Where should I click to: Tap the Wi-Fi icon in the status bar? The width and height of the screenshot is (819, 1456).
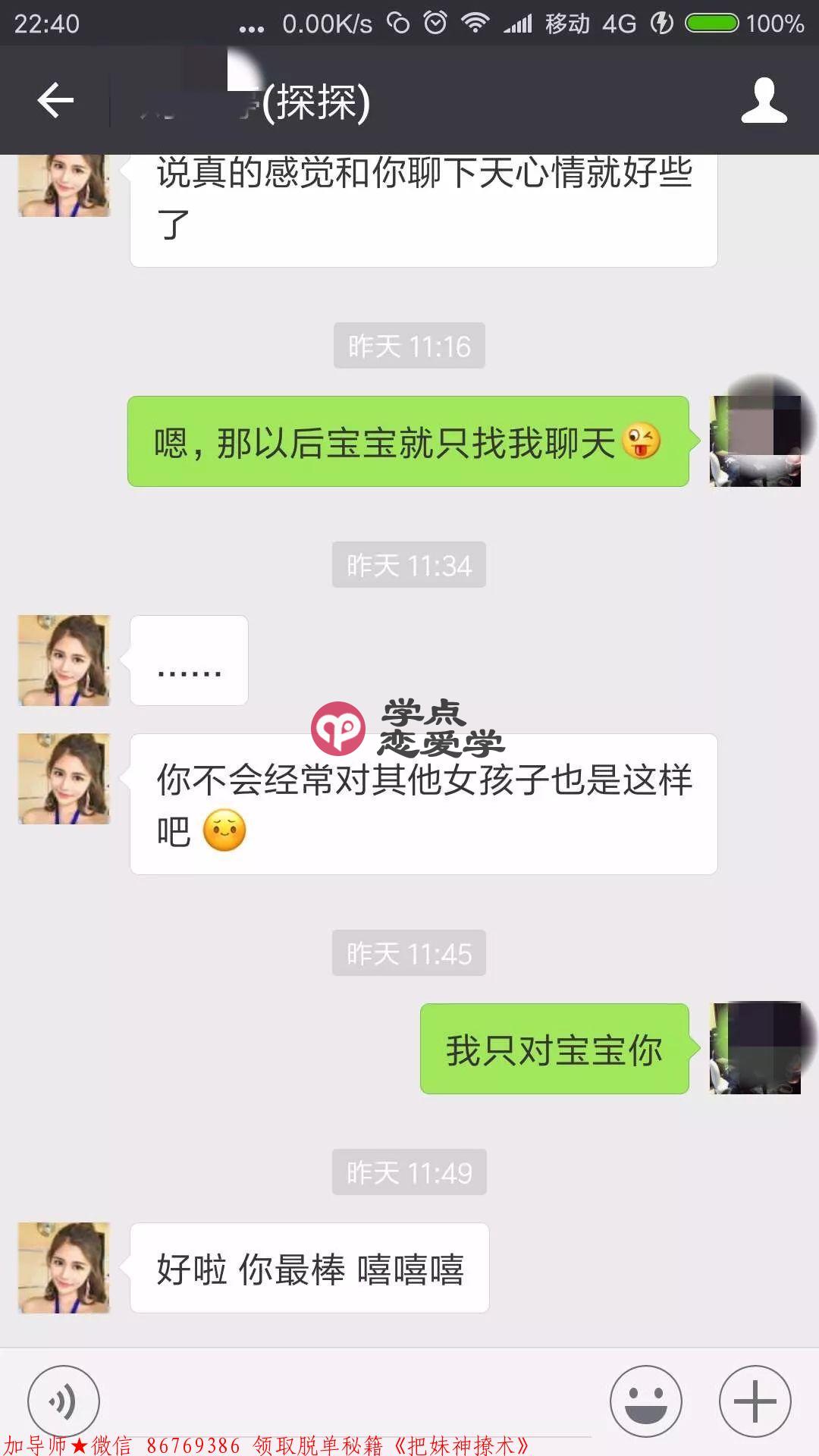tap(478, 21)
